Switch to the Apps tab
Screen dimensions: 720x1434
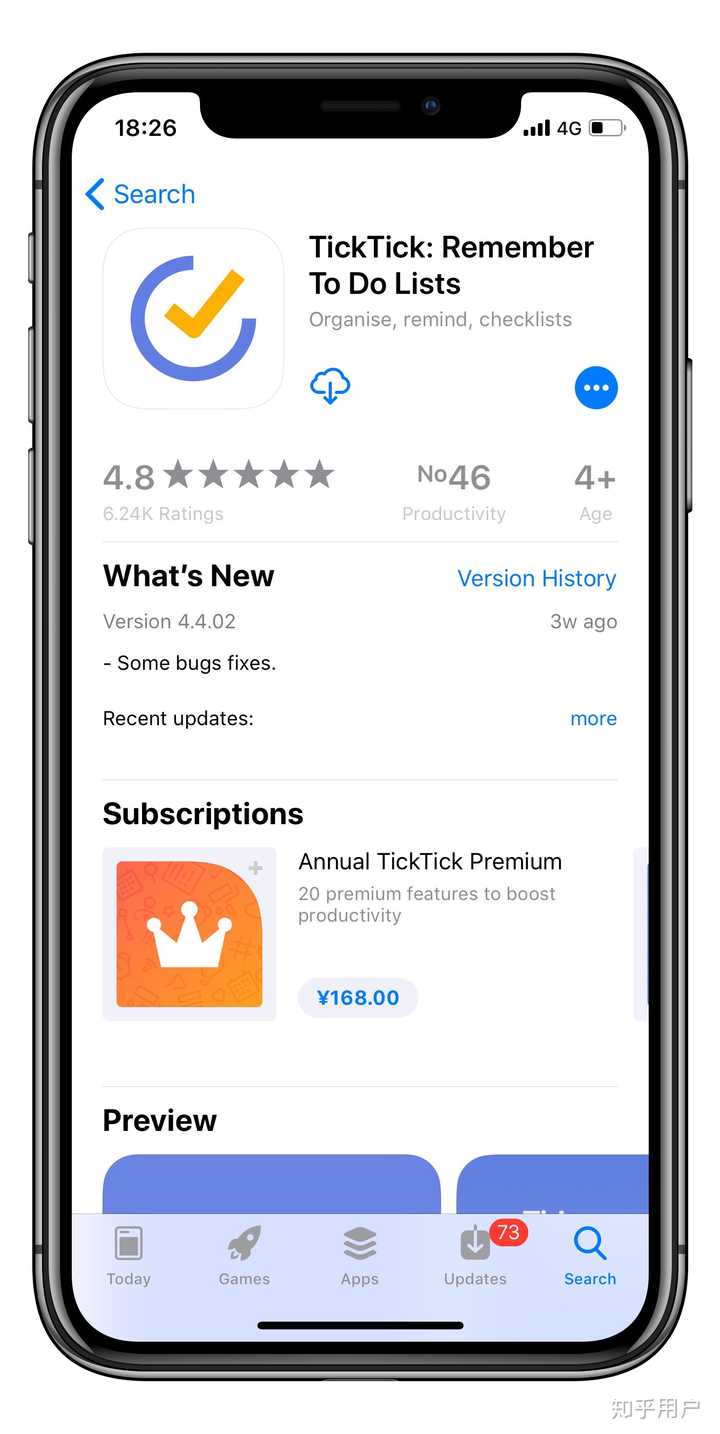click(359, 1255)
